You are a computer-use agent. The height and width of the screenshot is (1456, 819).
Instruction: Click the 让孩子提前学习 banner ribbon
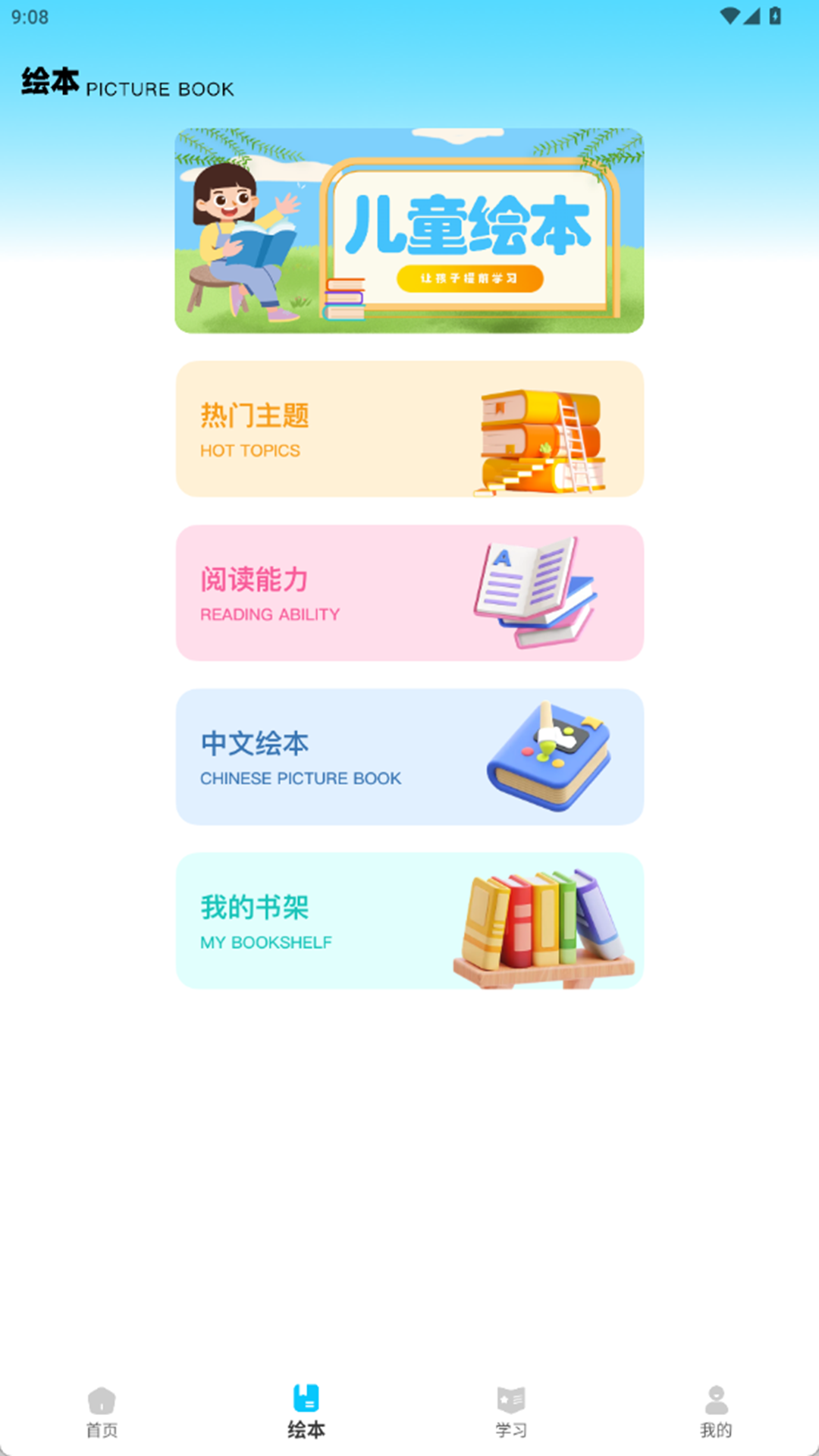470,279
